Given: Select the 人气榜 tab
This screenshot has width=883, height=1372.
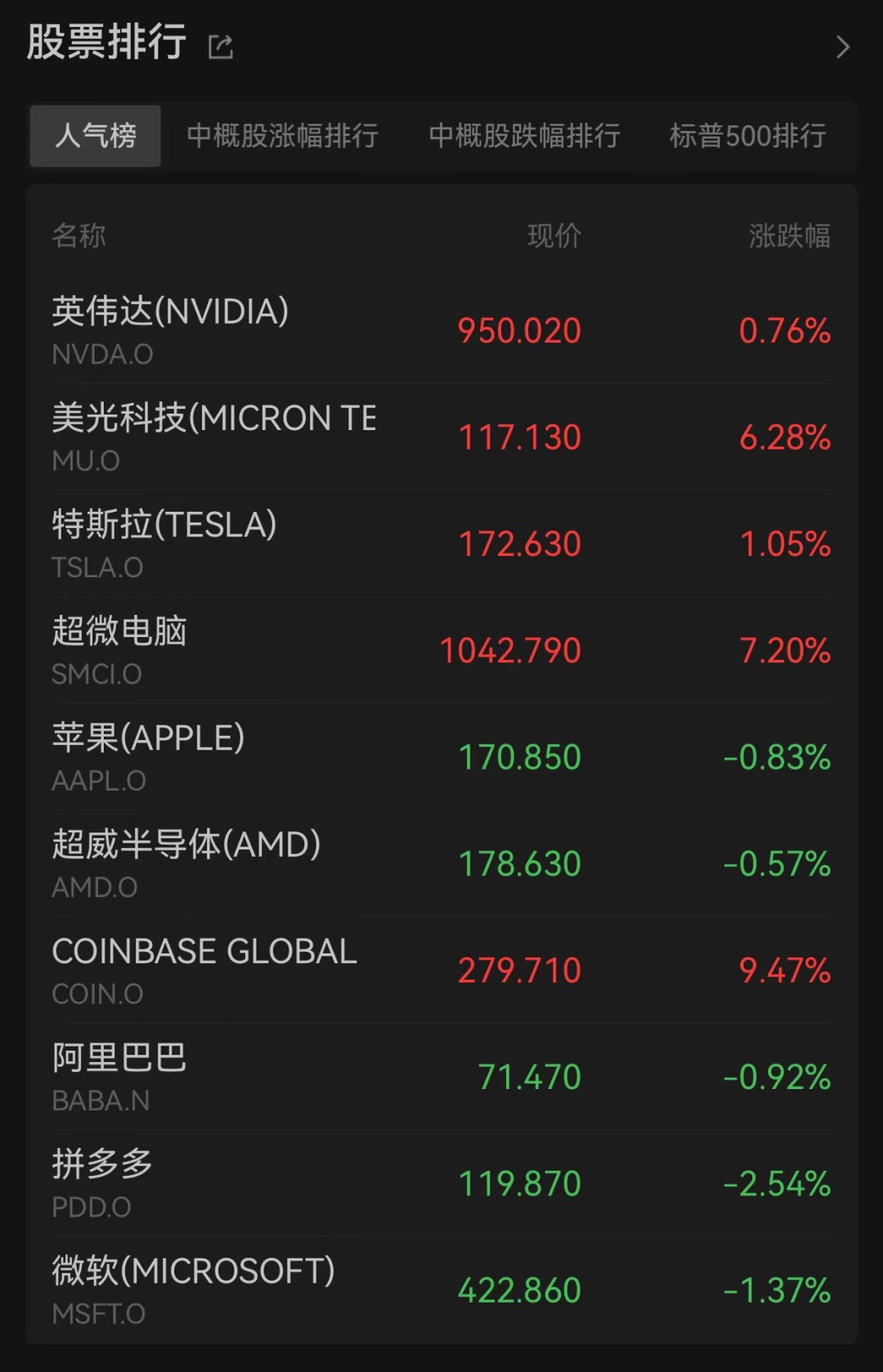Looking at the screenshot, I should [x=96, y=136].
